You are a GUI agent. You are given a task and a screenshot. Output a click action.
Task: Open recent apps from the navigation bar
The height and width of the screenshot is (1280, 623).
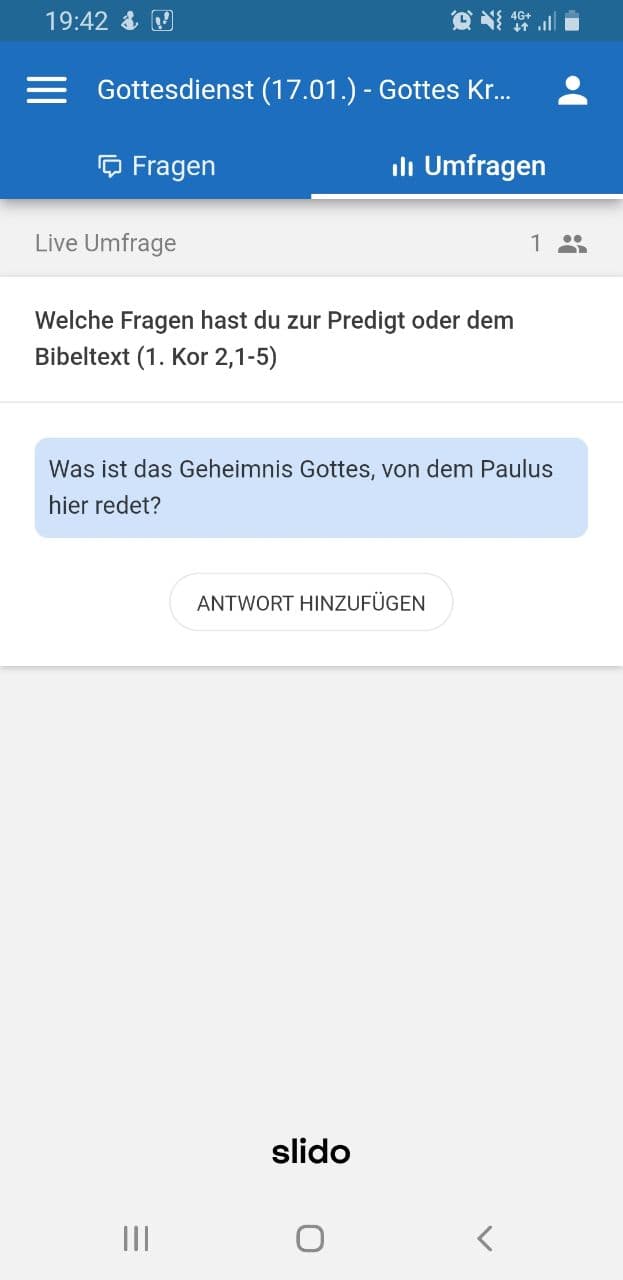[x=136, y=1238]
